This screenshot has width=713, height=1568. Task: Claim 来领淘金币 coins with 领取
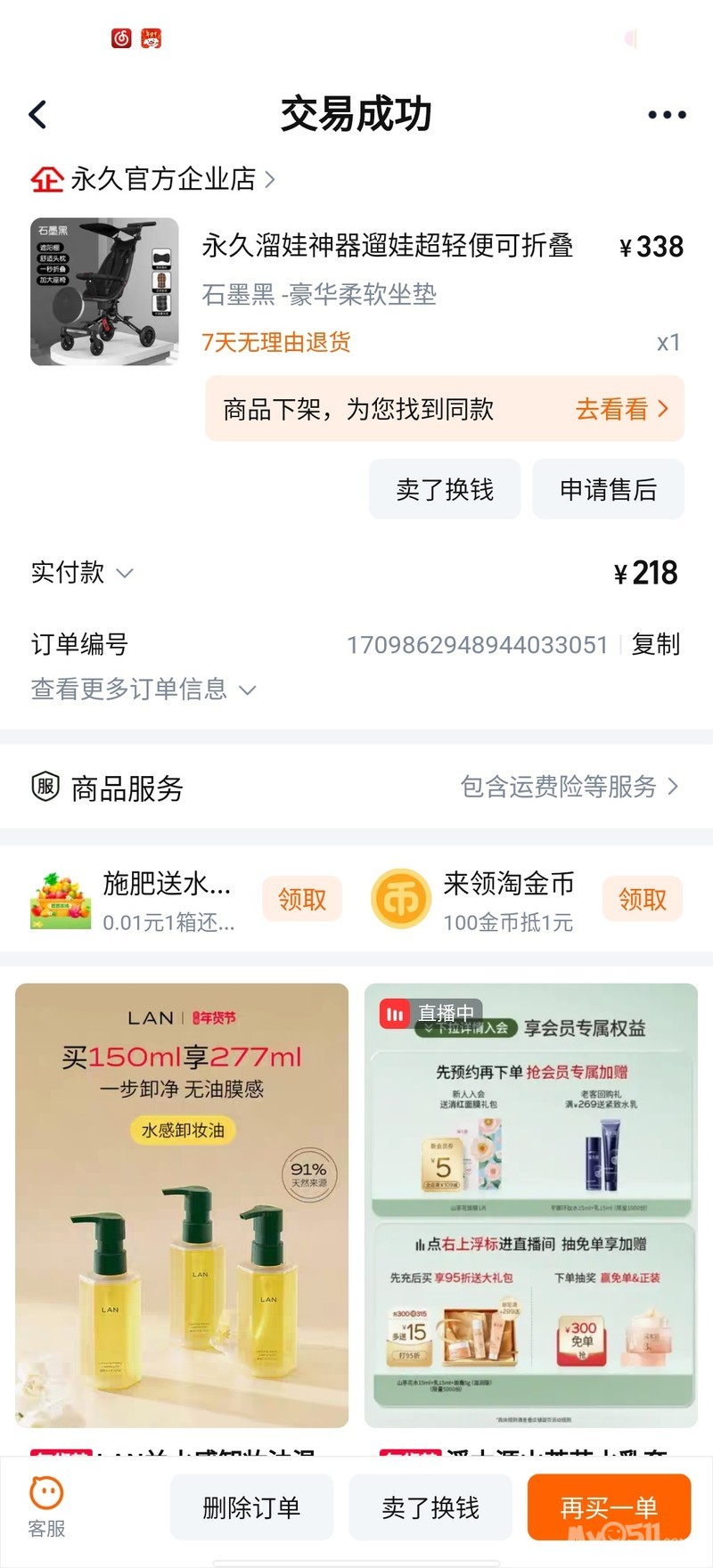(642, 899)
